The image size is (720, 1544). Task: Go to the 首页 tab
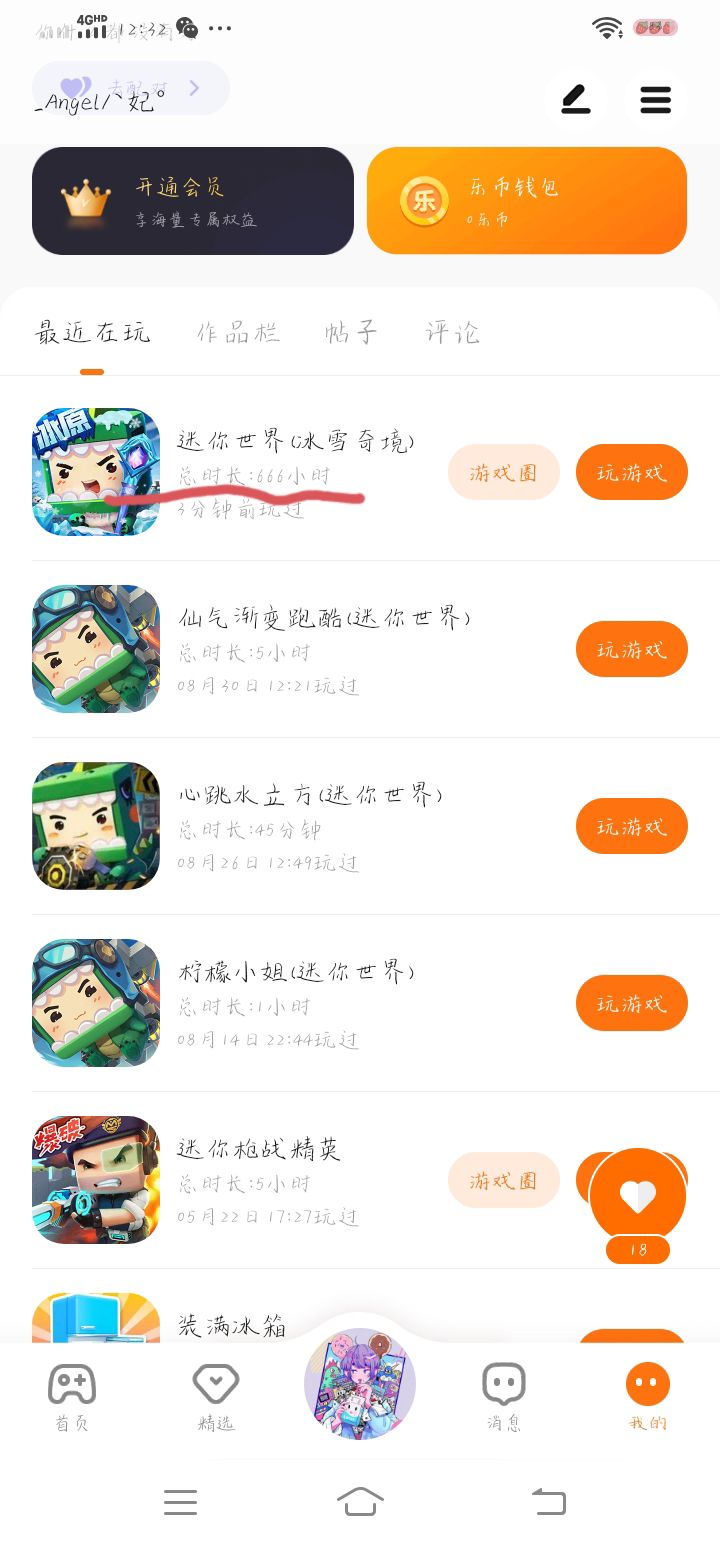coord(72,1396)
